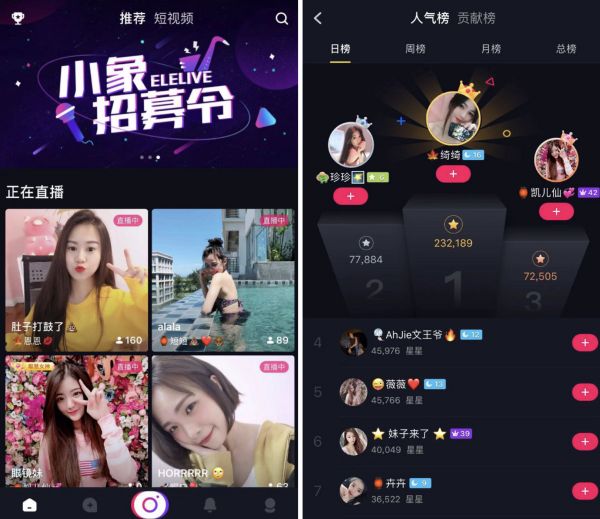The image size is (600, 519).
Task: Switch to the 贡献榜 tab
Action: coord(476,18)
